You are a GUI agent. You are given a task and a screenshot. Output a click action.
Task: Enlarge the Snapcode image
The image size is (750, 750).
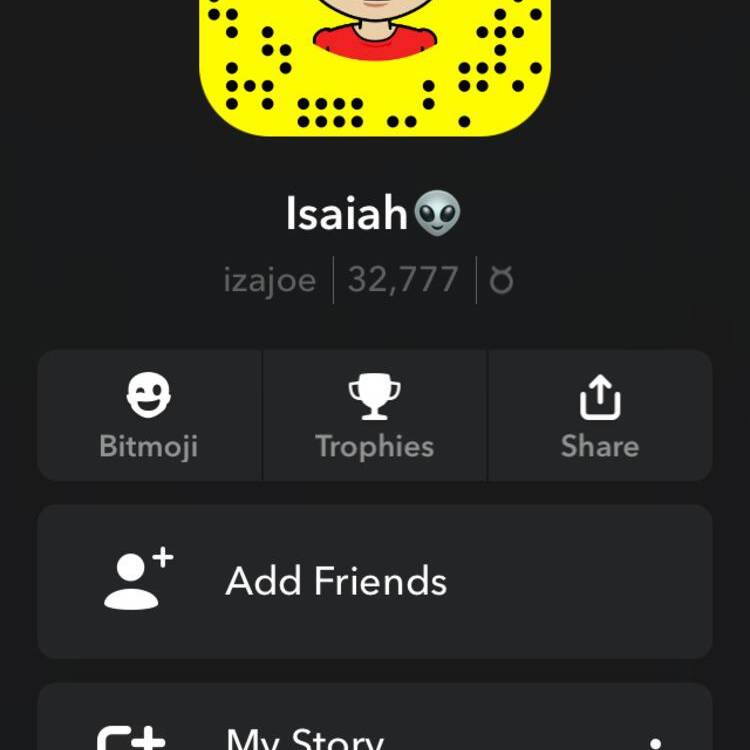pos(375,65)
